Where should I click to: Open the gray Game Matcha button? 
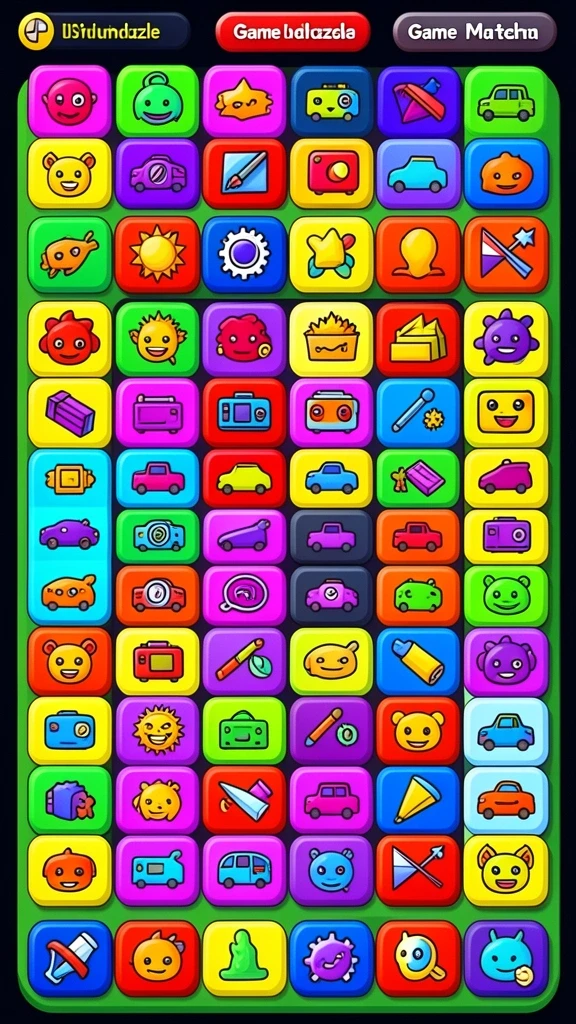coord(474,31)
